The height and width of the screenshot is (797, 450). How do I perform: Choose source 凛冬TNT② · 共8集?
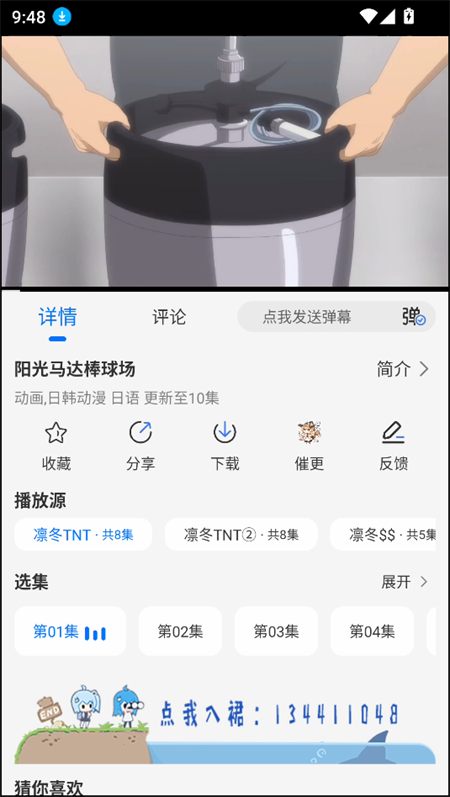(x=241, y=535)
